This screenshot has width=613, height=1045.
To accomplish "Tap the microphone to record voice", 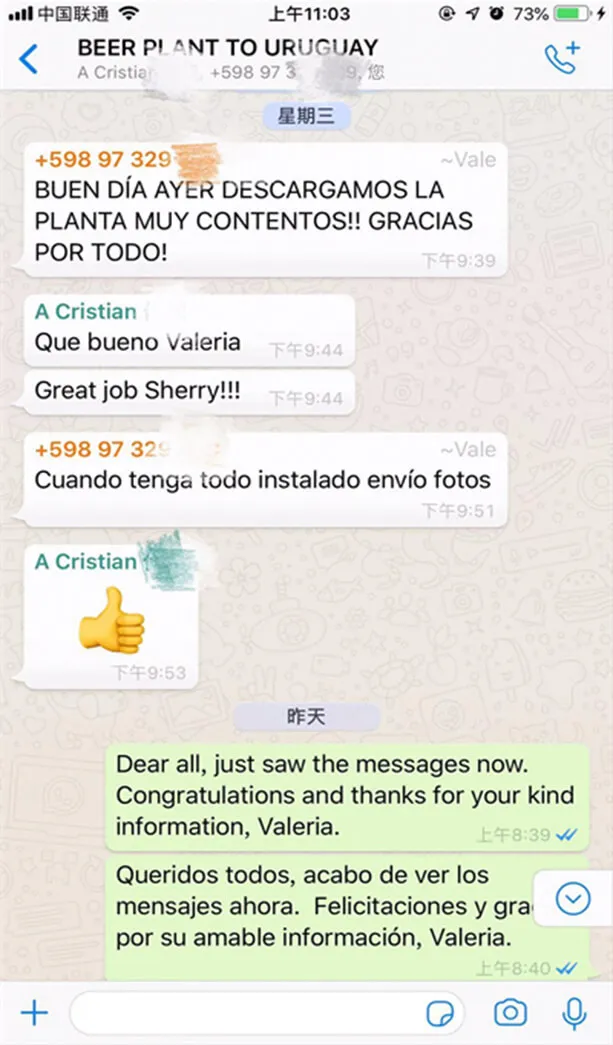I will pyautogui.click(x=574, y=1013).
